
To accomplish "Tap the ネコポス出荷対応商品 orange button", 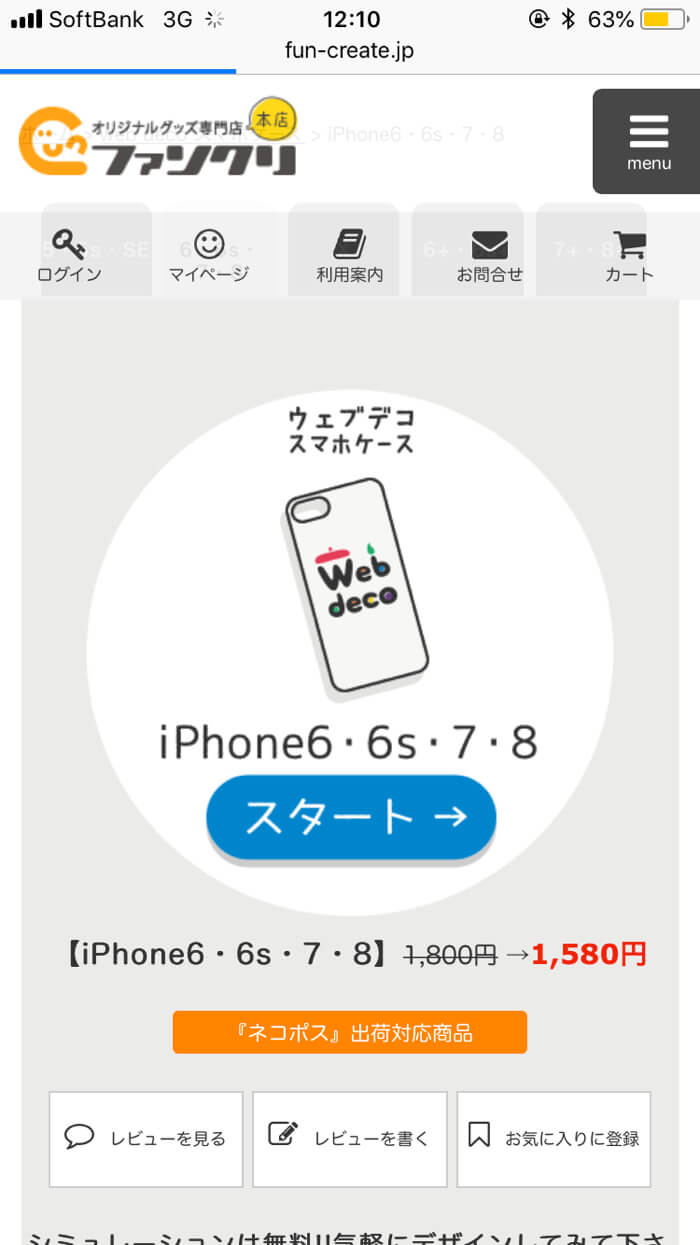I will 350,1032.
